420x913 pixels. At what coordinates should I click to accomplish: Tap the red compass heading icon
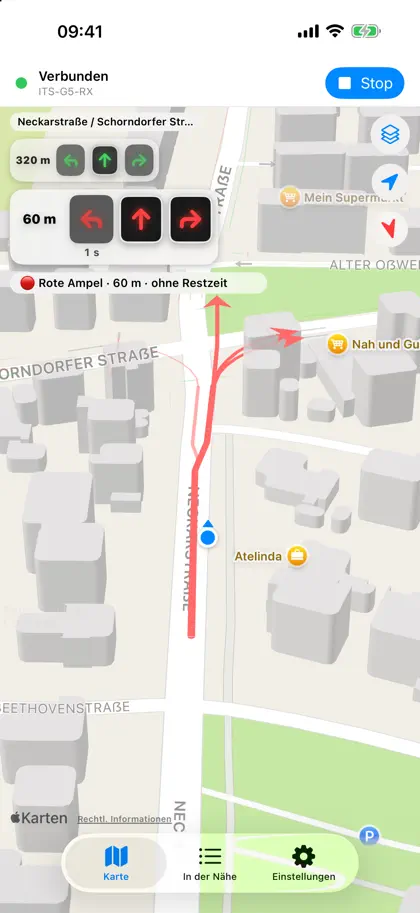(390, 229)
